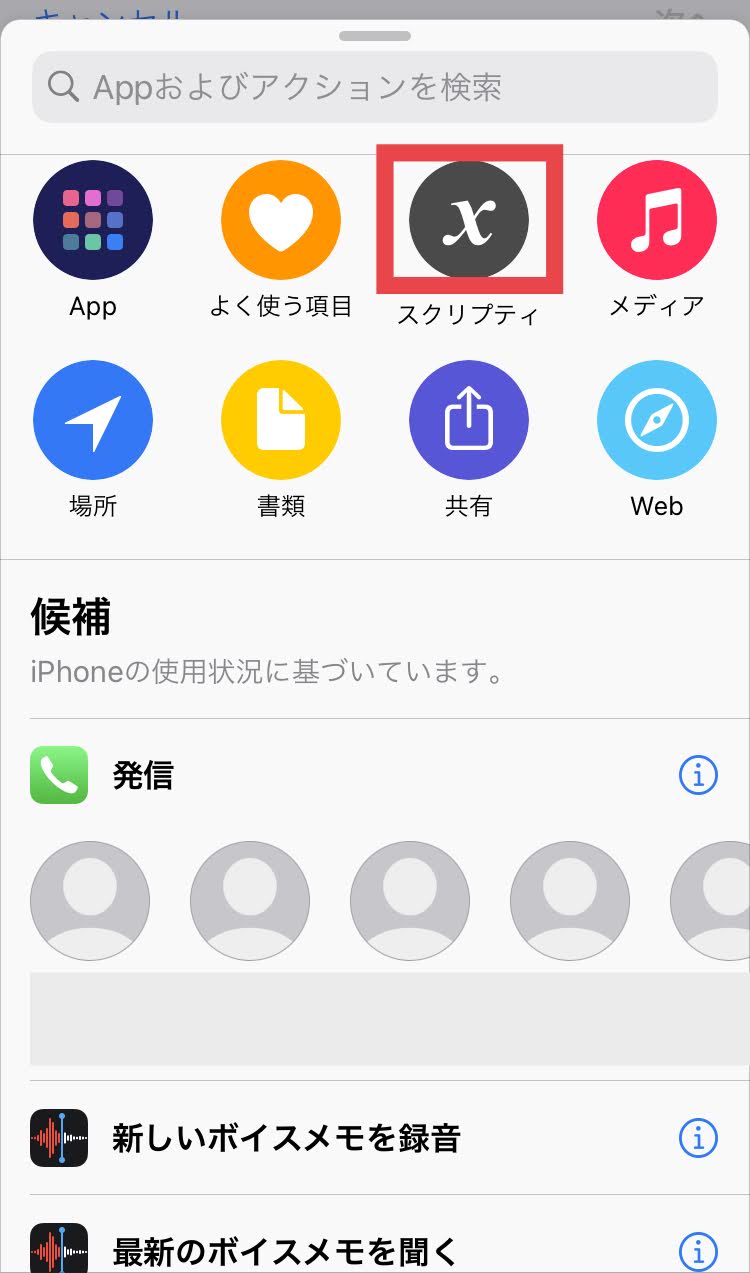Show info for 最新のボイスメモを聞く
This screenshot has width=750, height=1273.
(x=698, y=1250)
